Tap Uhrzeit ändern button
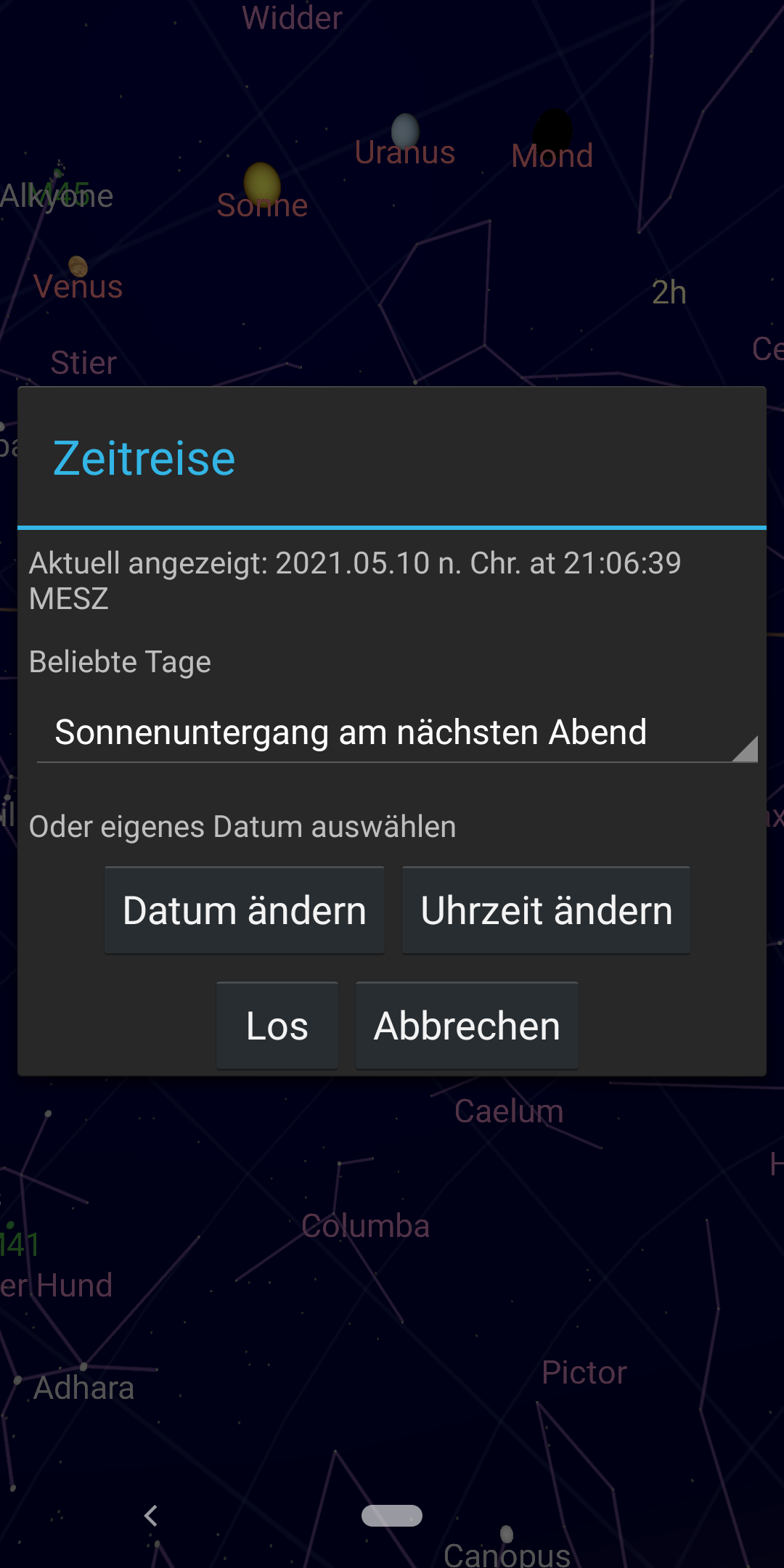The image size is (784, 1568). (546, 910)
